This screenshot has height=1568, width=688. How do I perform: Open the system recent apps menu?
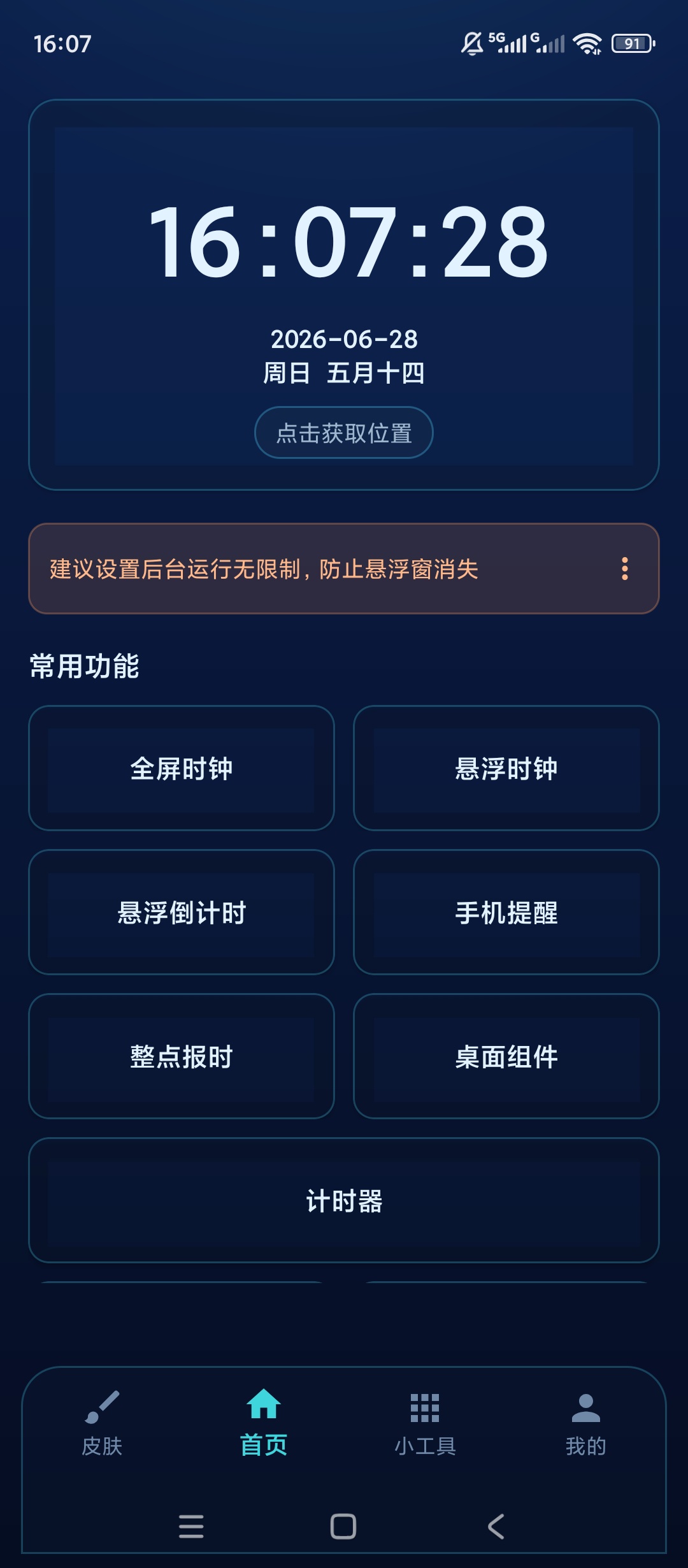point(191,1527)
